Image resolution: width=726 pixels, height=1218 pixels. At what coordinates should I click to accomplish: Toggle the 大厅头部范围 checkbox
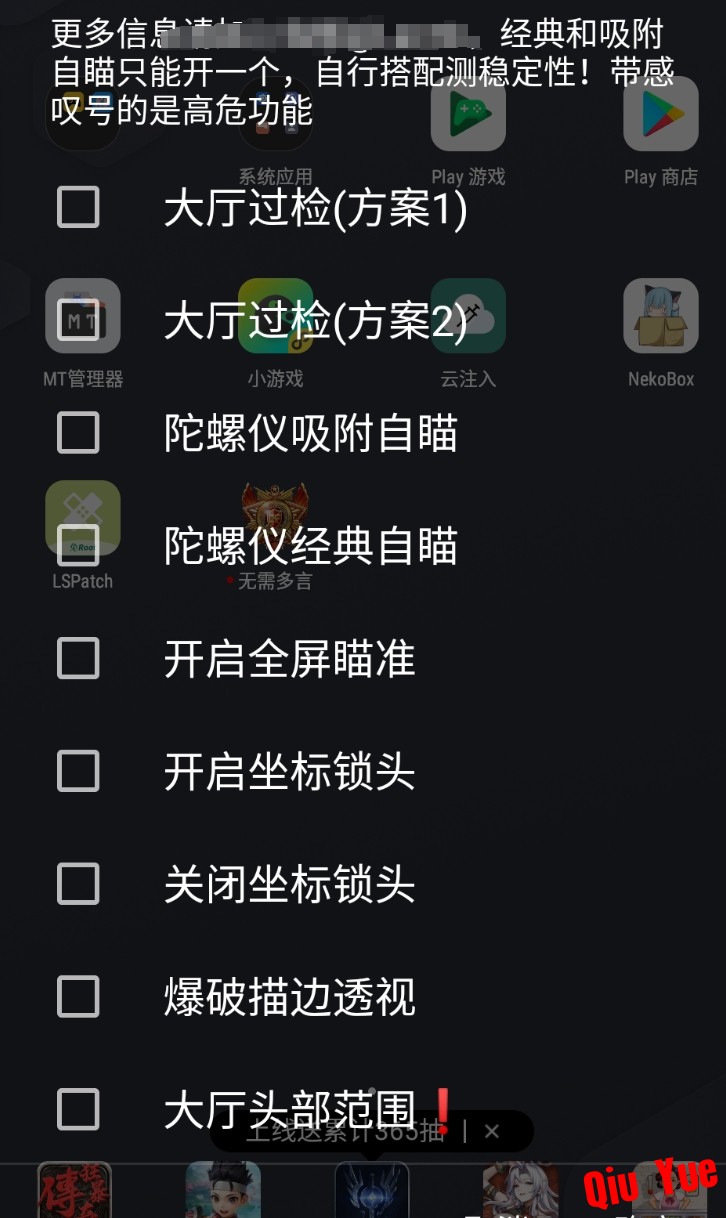pyautogui.click(x=78, y=1110)
